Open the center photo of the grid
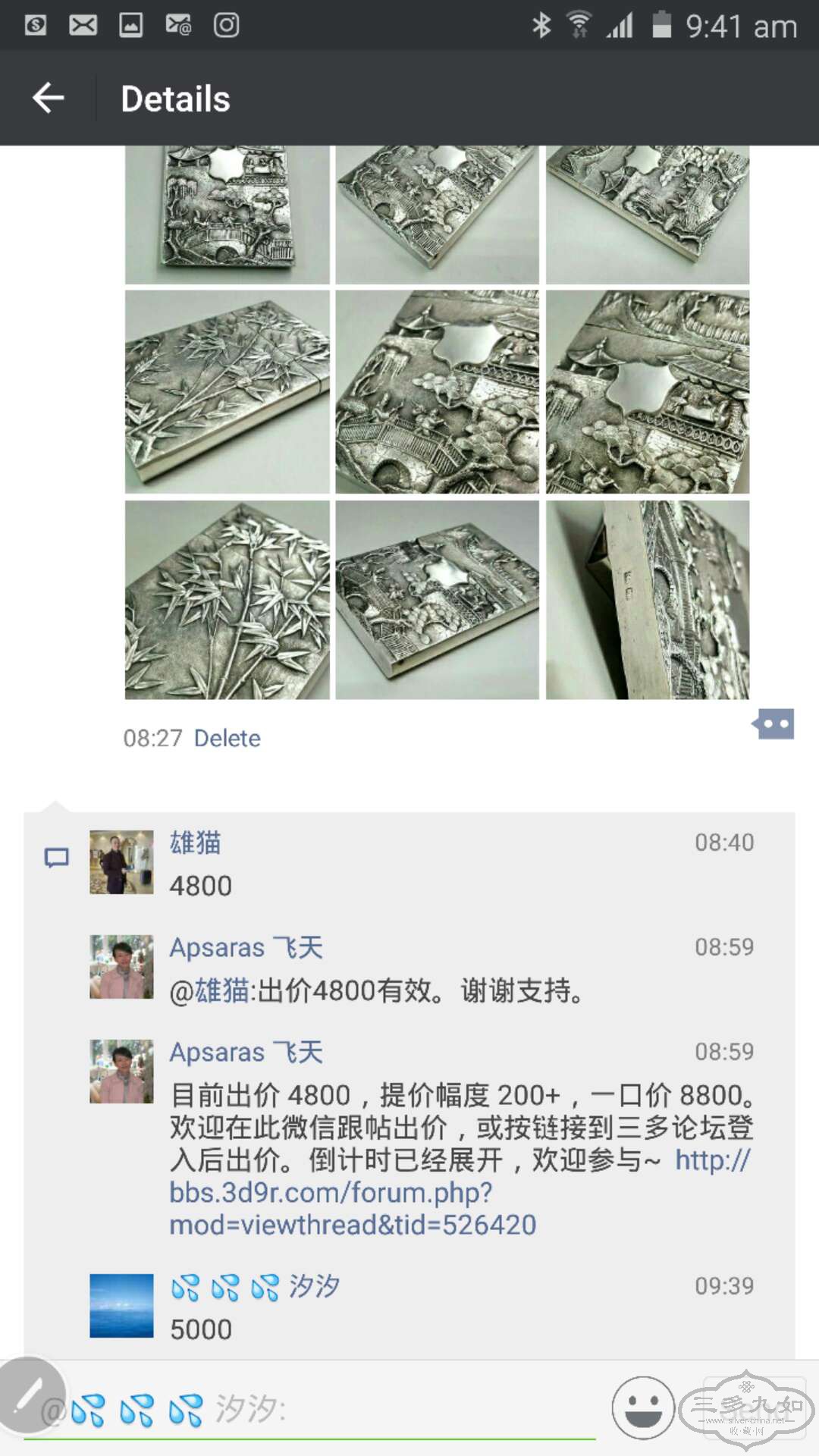Viewport: 819px width, 1456px height. [x=438, y=392]
